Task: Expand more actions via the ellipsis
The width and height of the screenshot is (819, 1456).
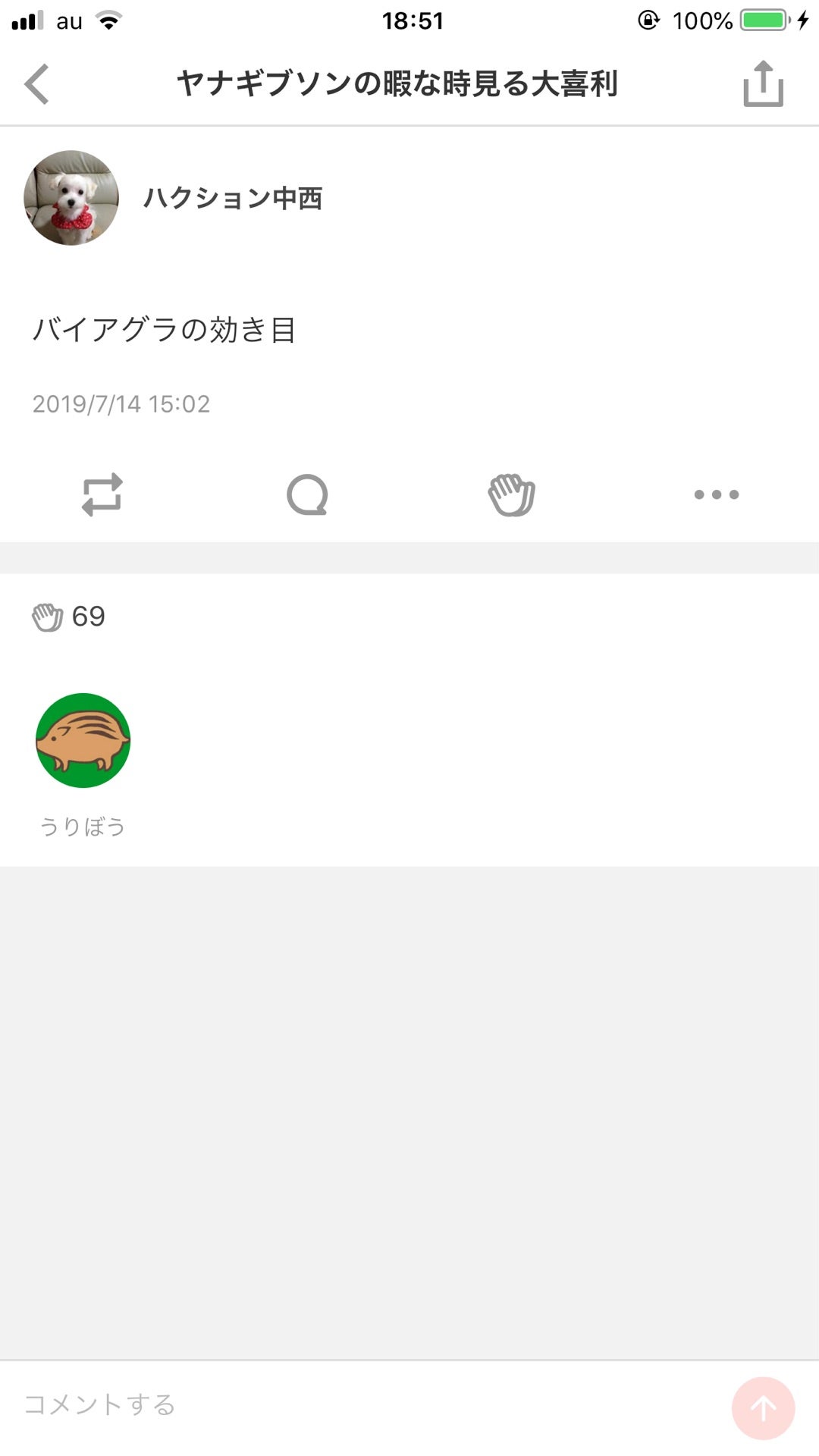Action: 716,495
